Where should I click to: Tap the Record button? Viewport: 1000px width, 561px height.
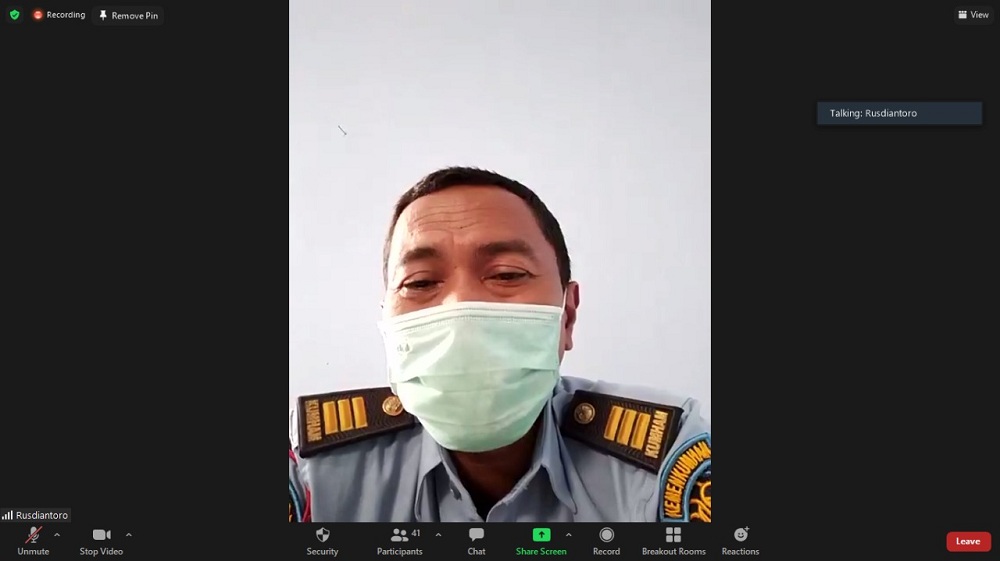[x=606, y=540]
